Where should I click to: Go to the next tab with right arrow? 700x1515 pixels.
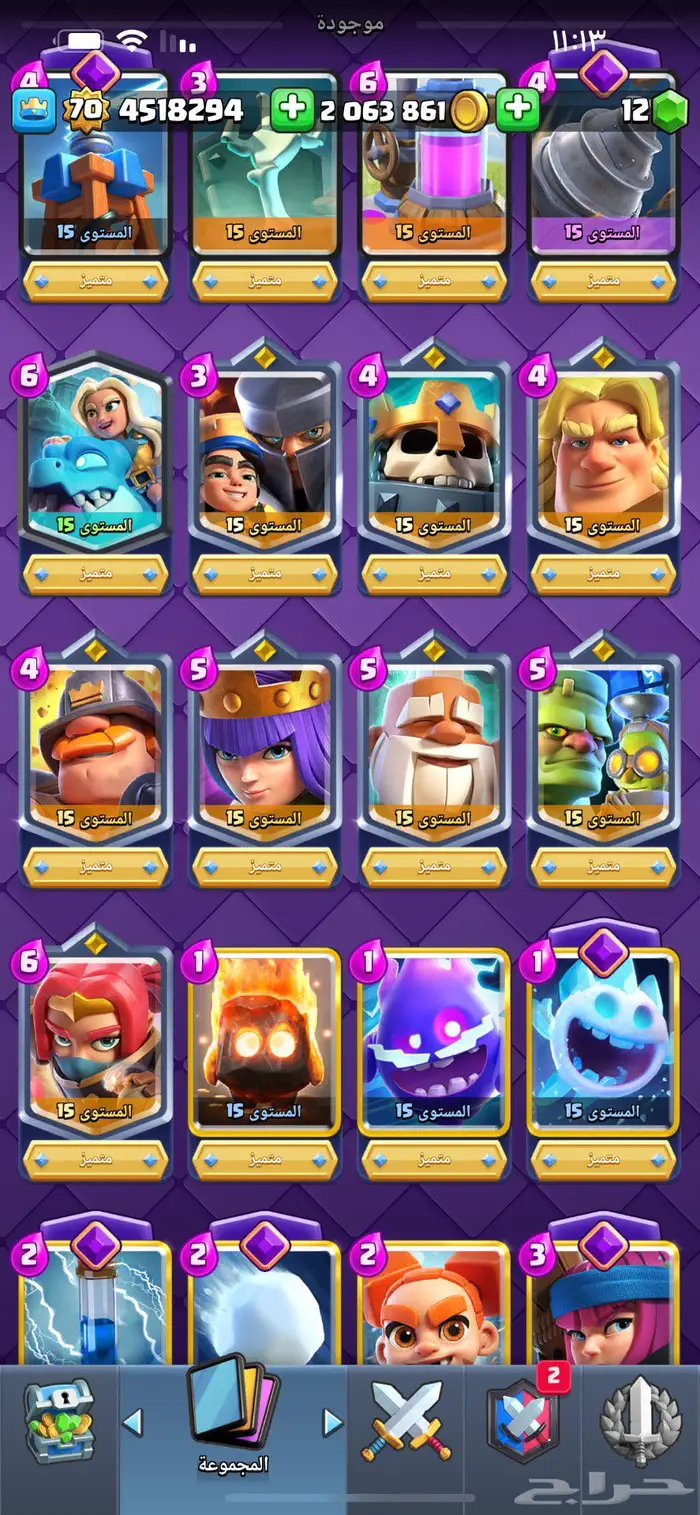click(332, 1421)
